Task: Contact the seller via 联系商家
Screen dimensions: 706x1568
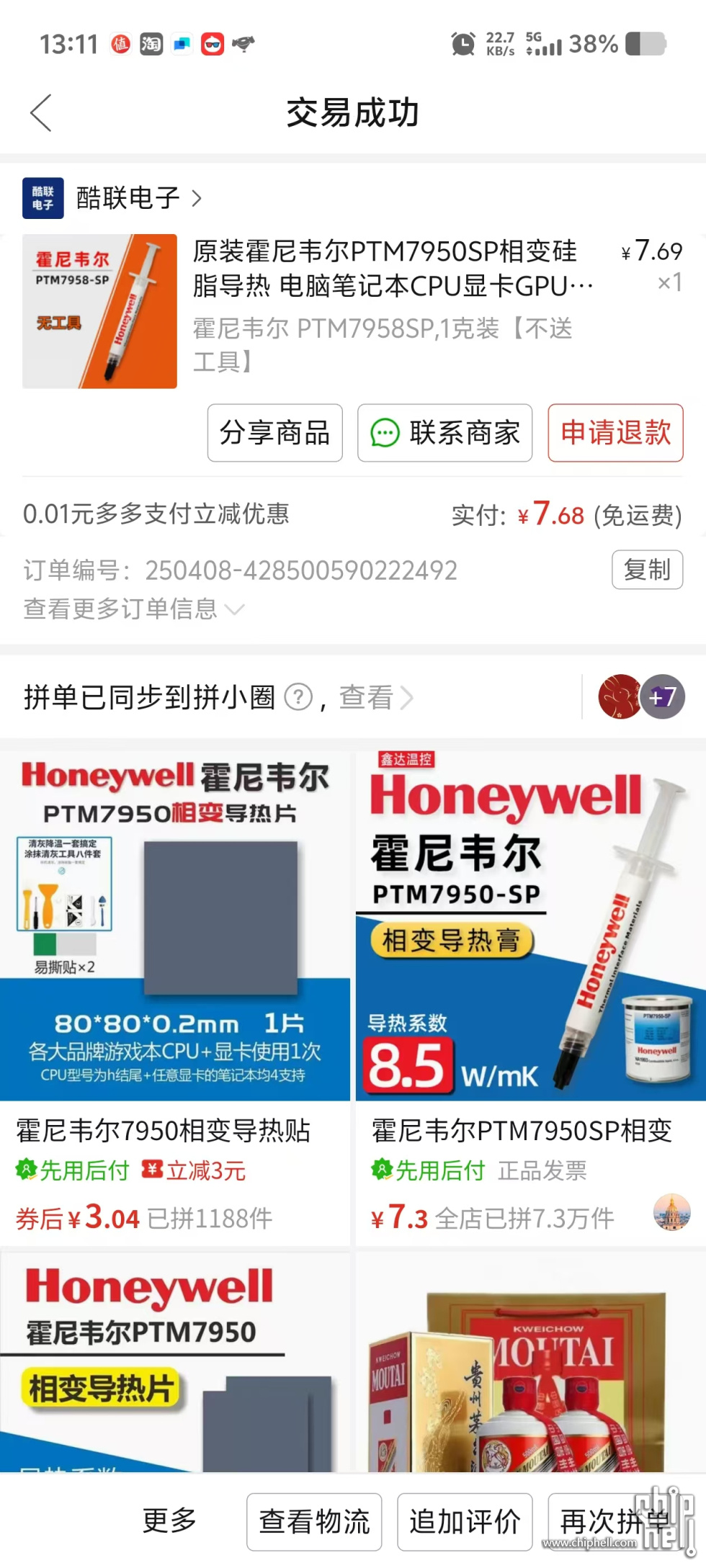Action: (444, 433)
